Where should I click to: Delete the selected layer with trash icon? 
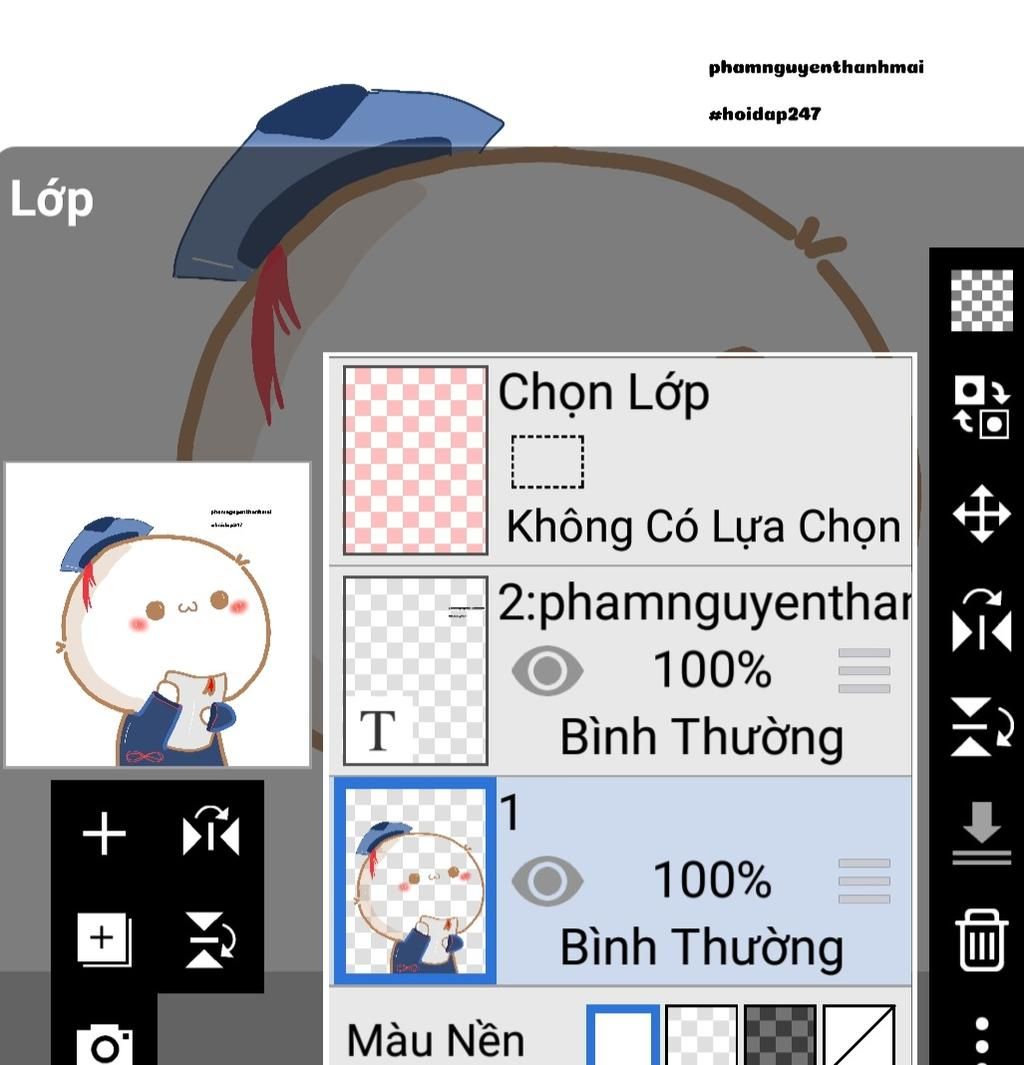980,938
